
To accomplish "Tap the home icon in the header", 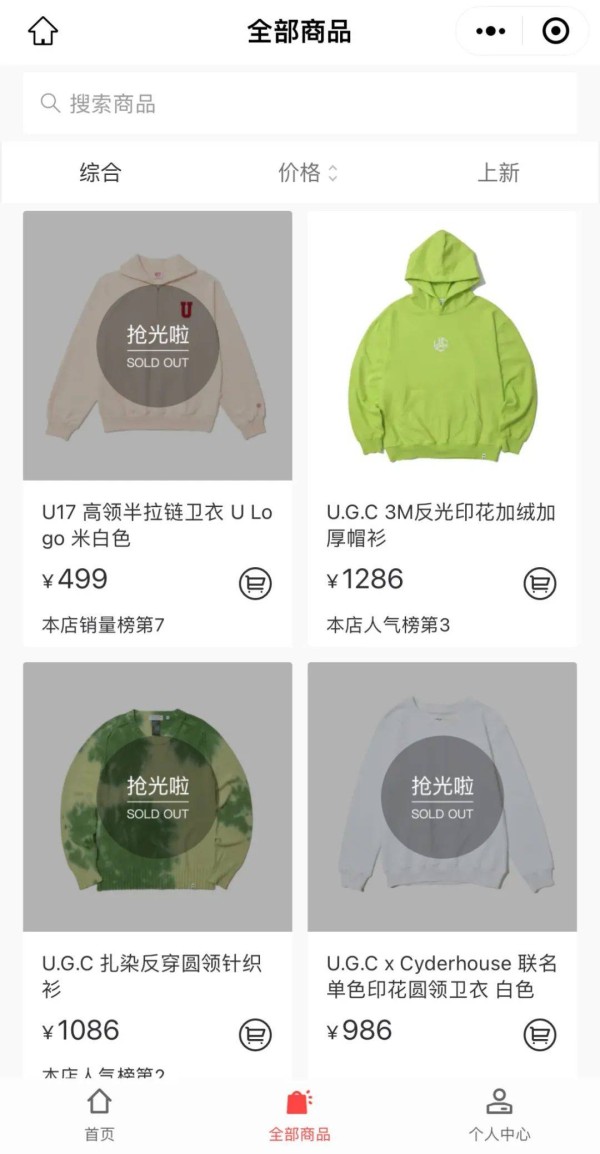I will tap(43, 32).
